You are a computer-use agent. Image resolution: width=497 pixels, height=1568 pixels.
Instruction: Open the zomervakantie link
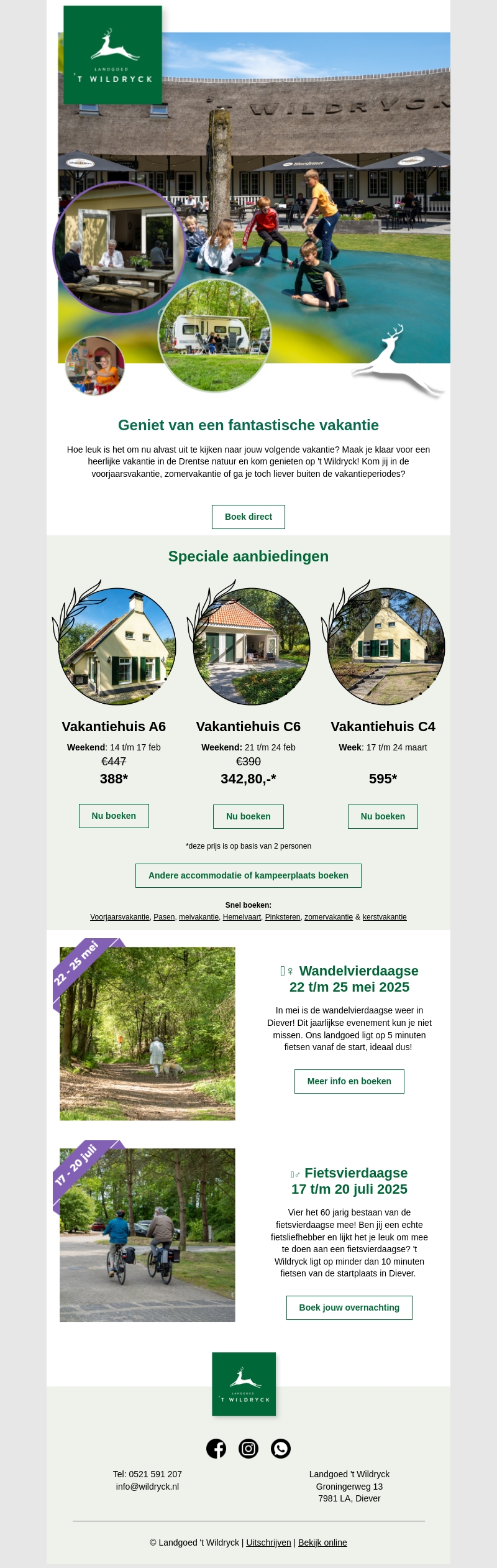click(329, 917)
